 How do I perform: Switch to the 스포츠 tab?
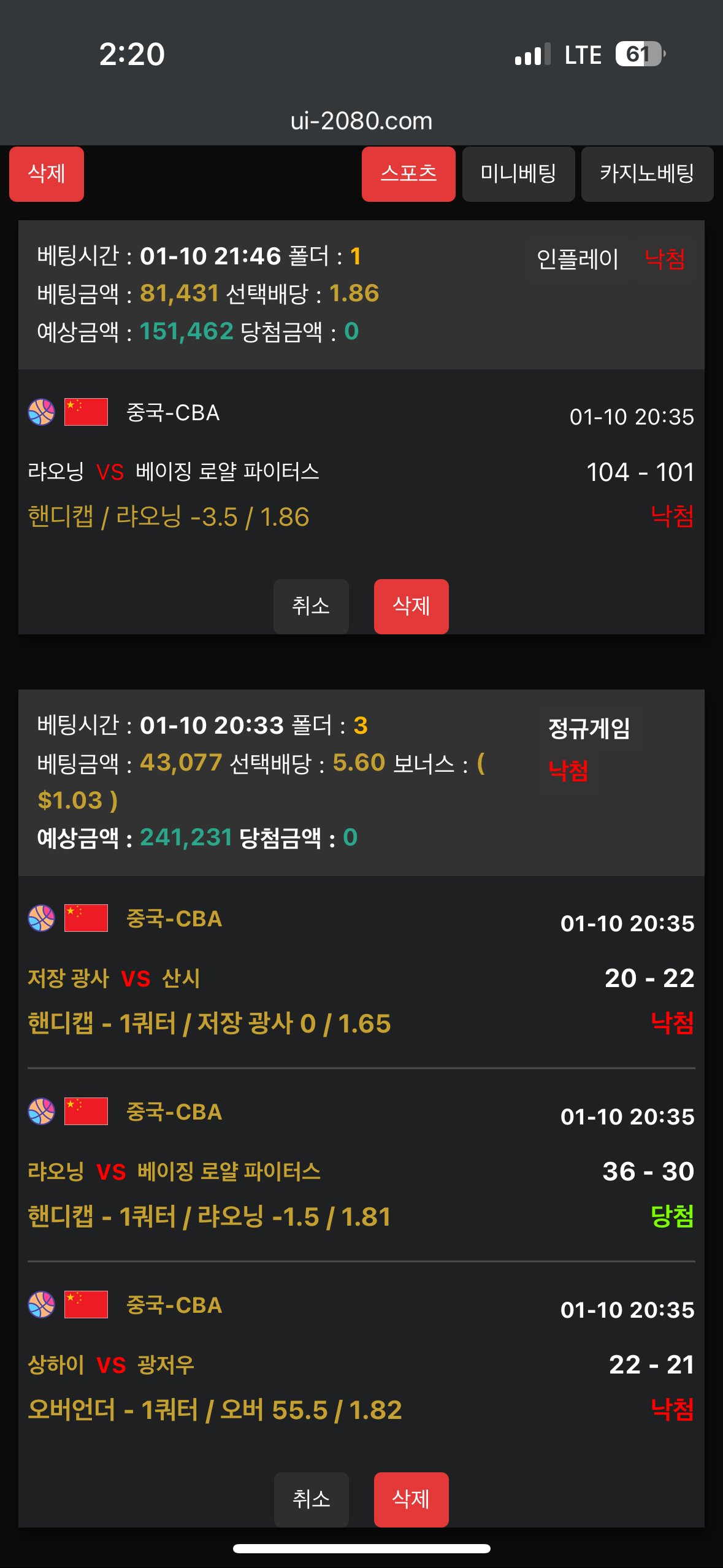408,174
